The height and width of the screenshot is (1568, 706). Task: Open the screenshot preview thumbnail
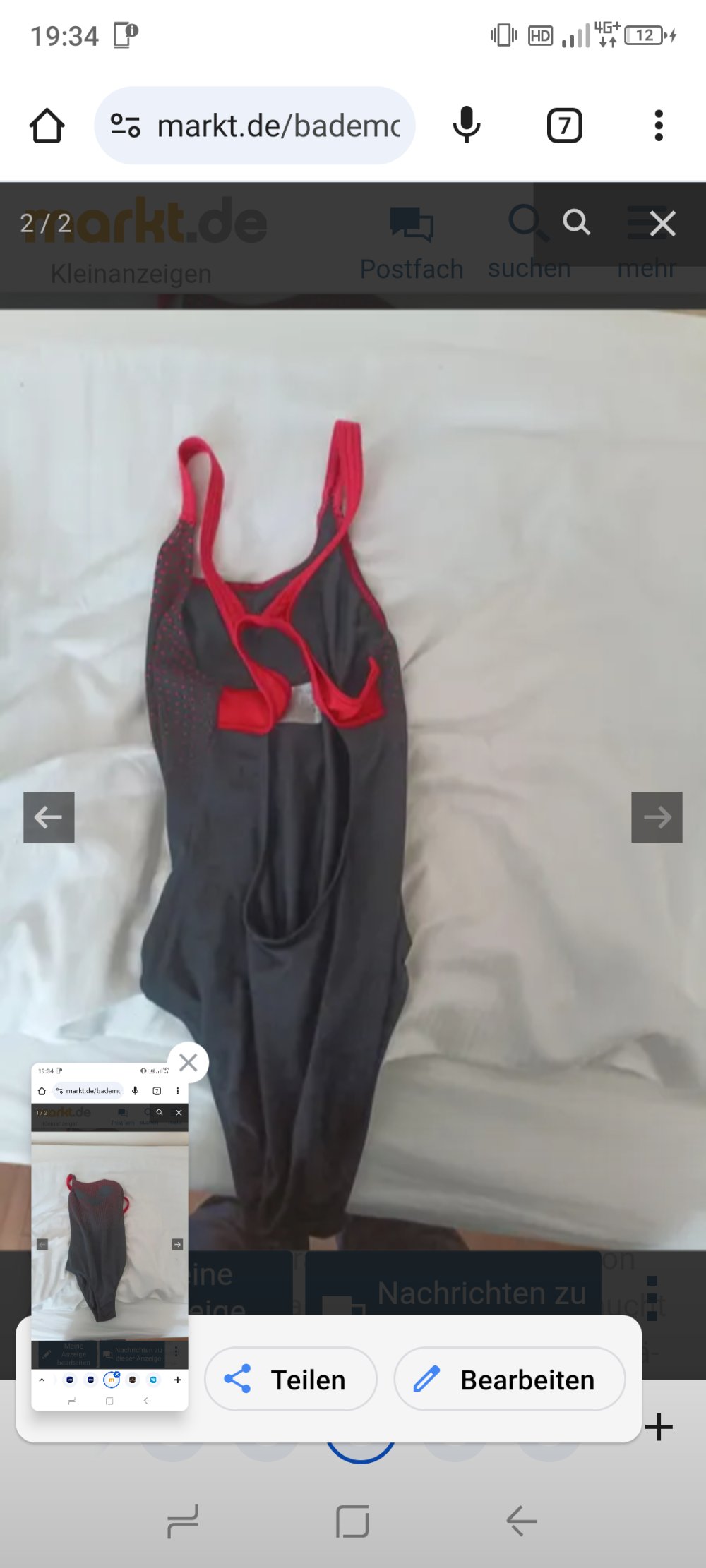[x=109, y=1235]
